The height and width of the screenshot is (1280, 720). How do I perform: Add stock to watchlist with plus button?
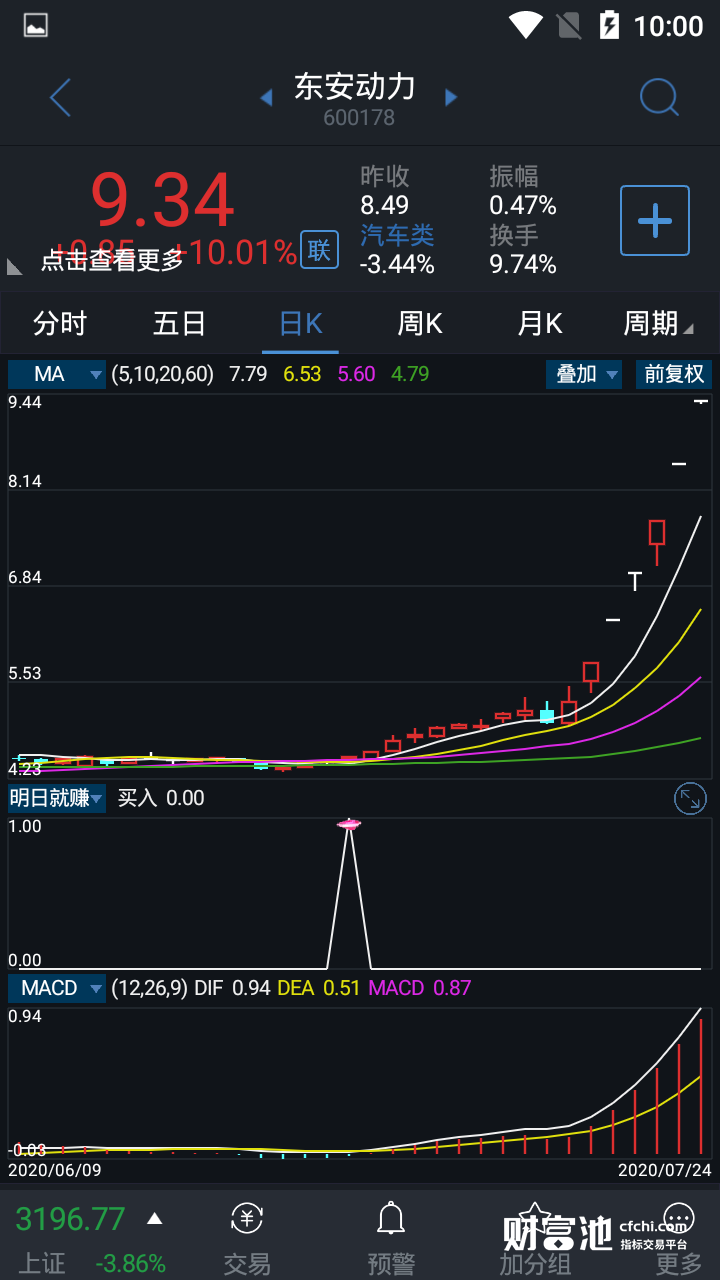[x=655, y=220]
